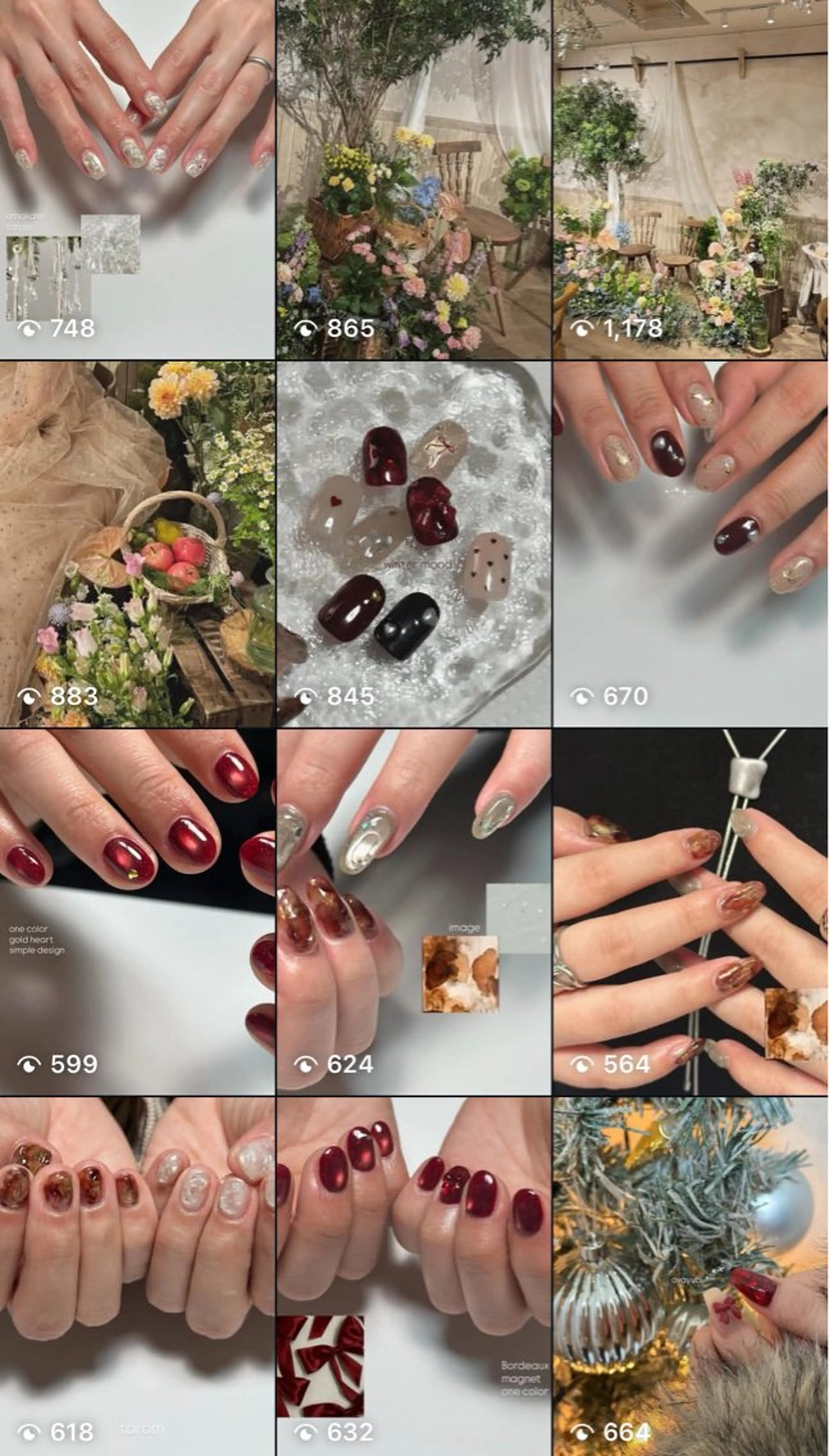View the winter mood nail tips video, 845 views

(413, 544)
